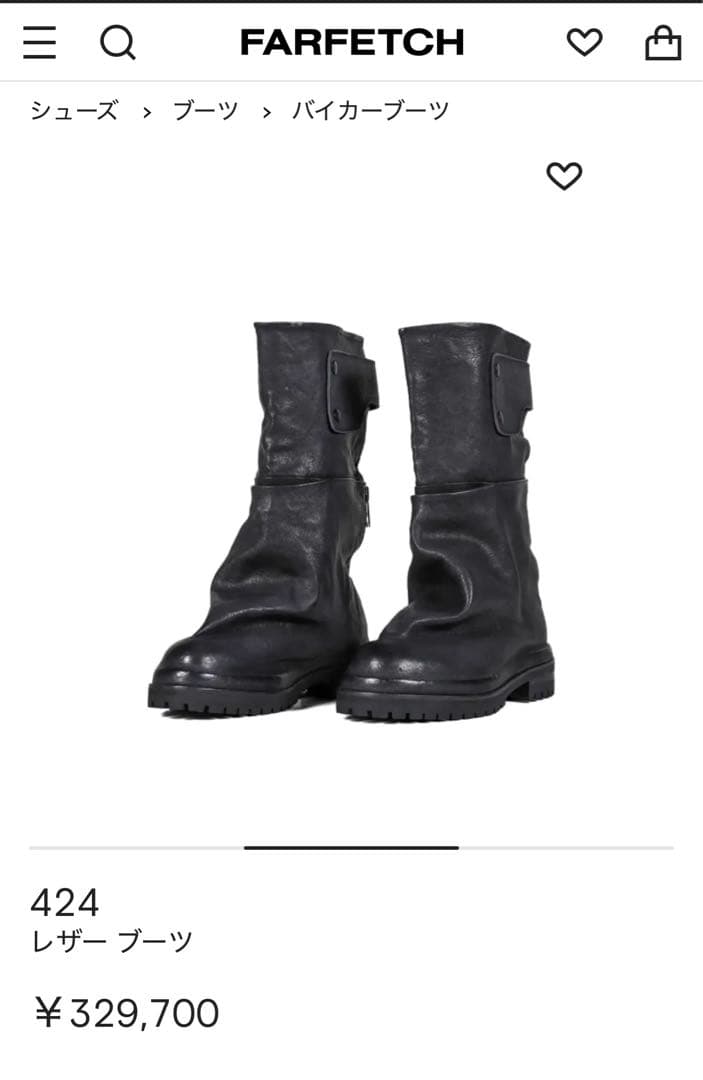Open the シューズ breadcrumb
The image size is (703, 1080).
click(x=74, y=111)
